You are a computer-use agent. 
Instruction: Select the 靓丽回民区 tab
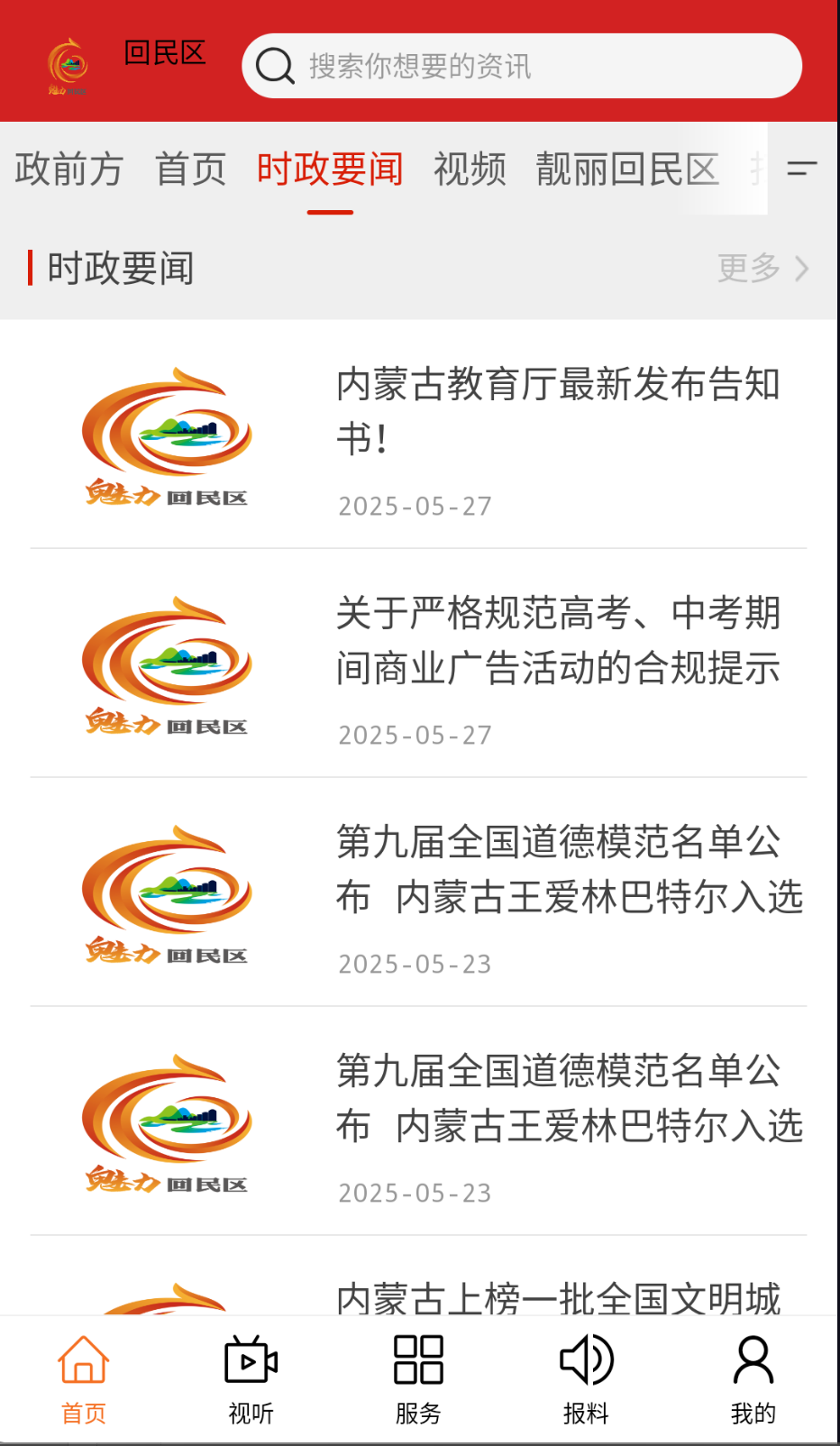pos(627,169)
